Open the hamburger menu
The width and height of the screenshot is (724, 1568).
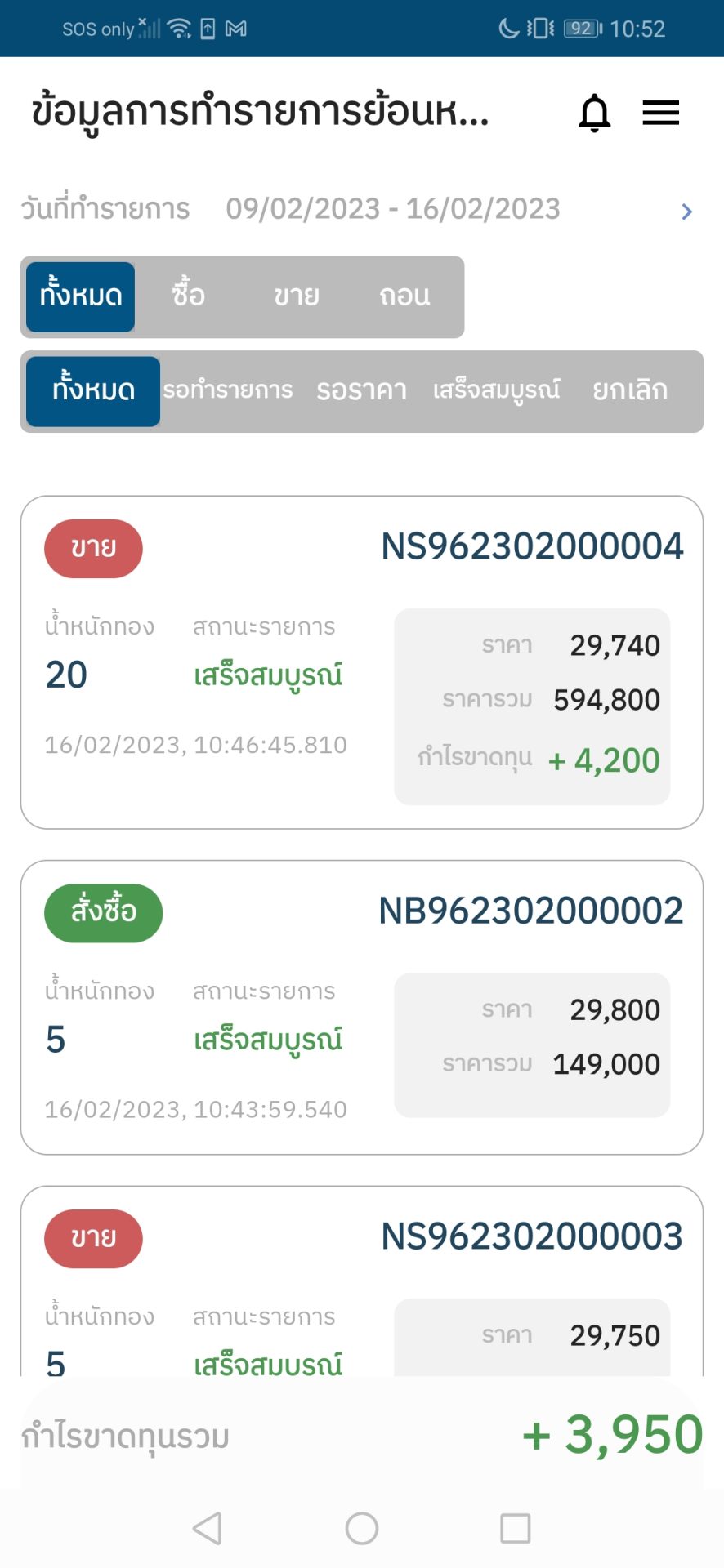tap(660, 113)
